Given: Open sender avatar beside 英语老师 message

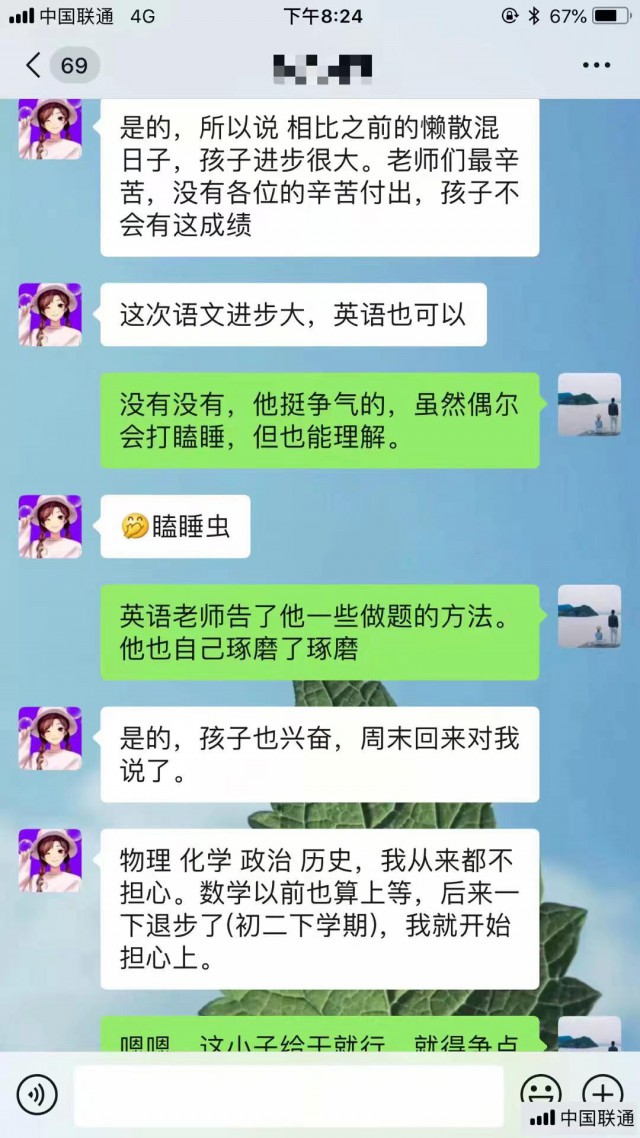Looking at the screenshot, I should click(x=589, y=616).
